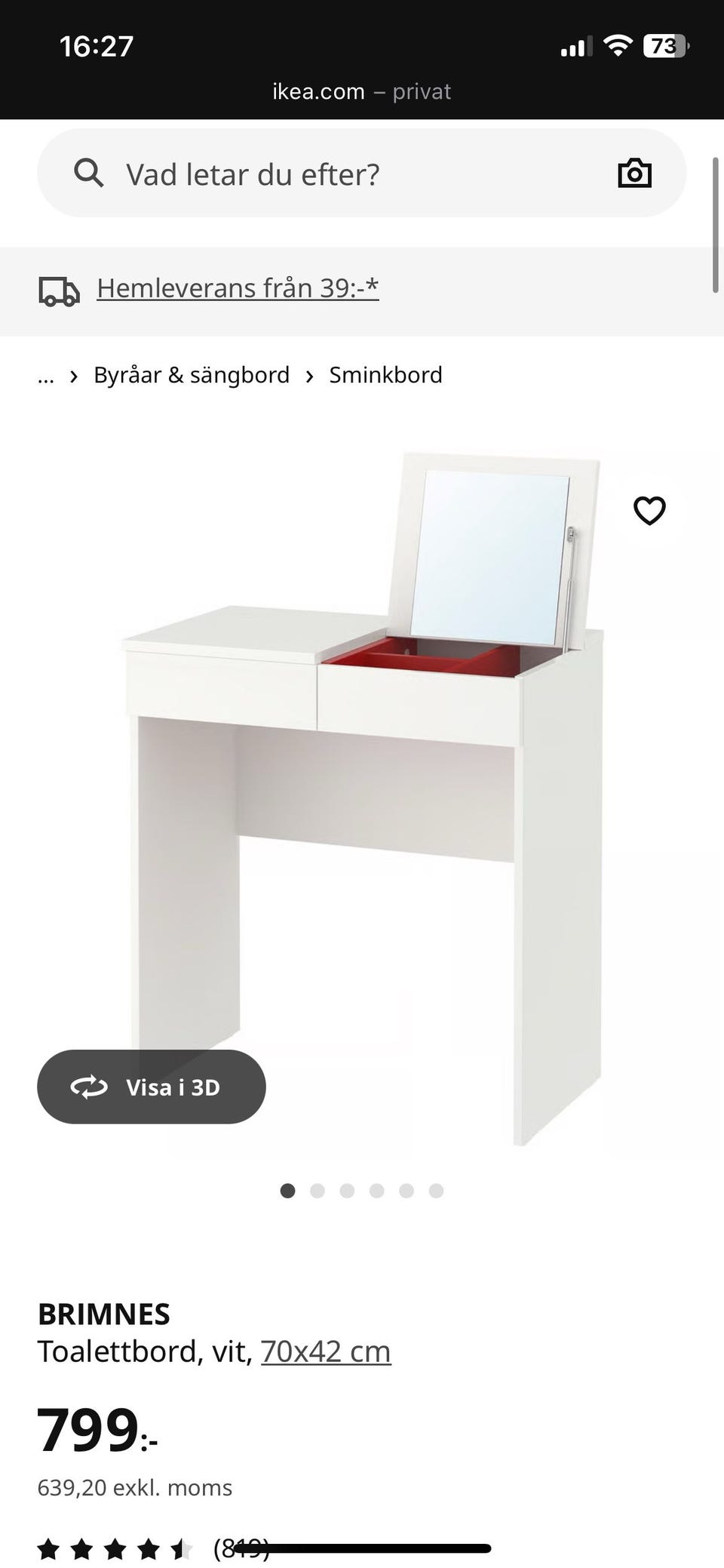Viewport: 724px width, 1568px height.
Task: Toggle favorite status for this product
Action: (649, 510)
